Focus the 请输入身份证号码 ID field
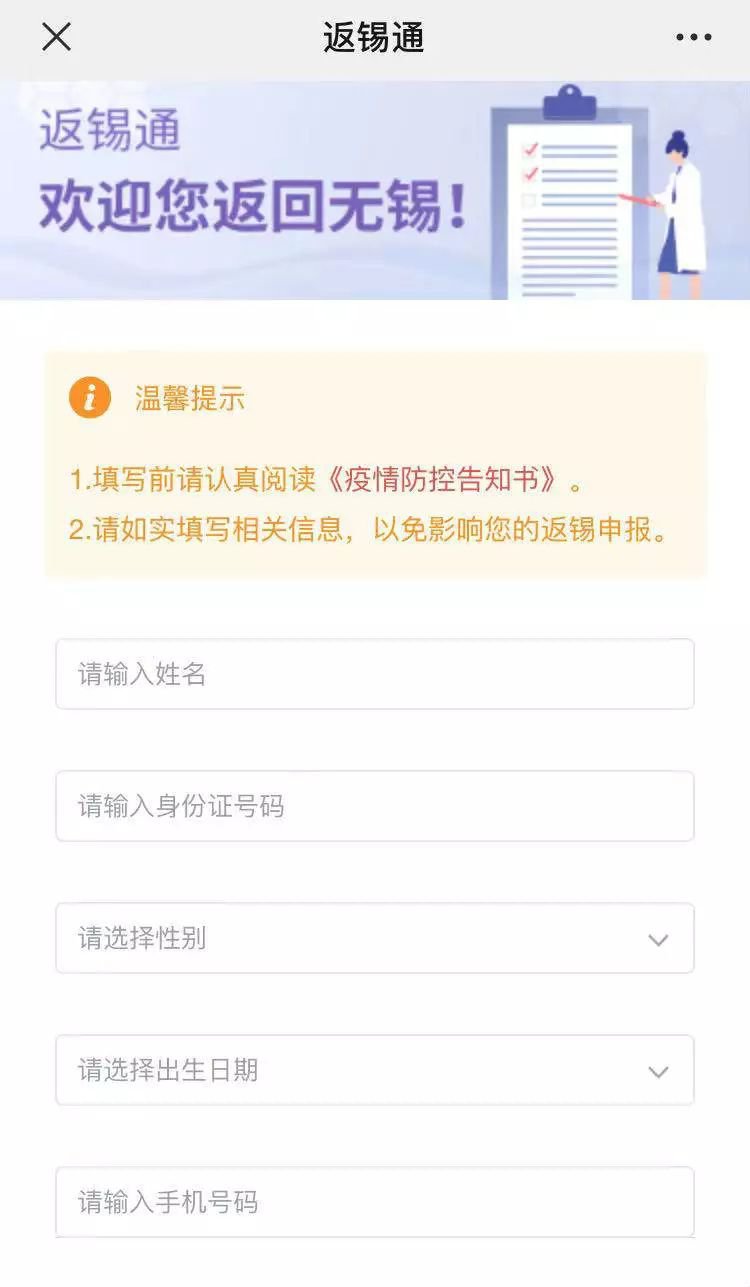The width and height of the screenshot is (750, 1287). point(375,806)
